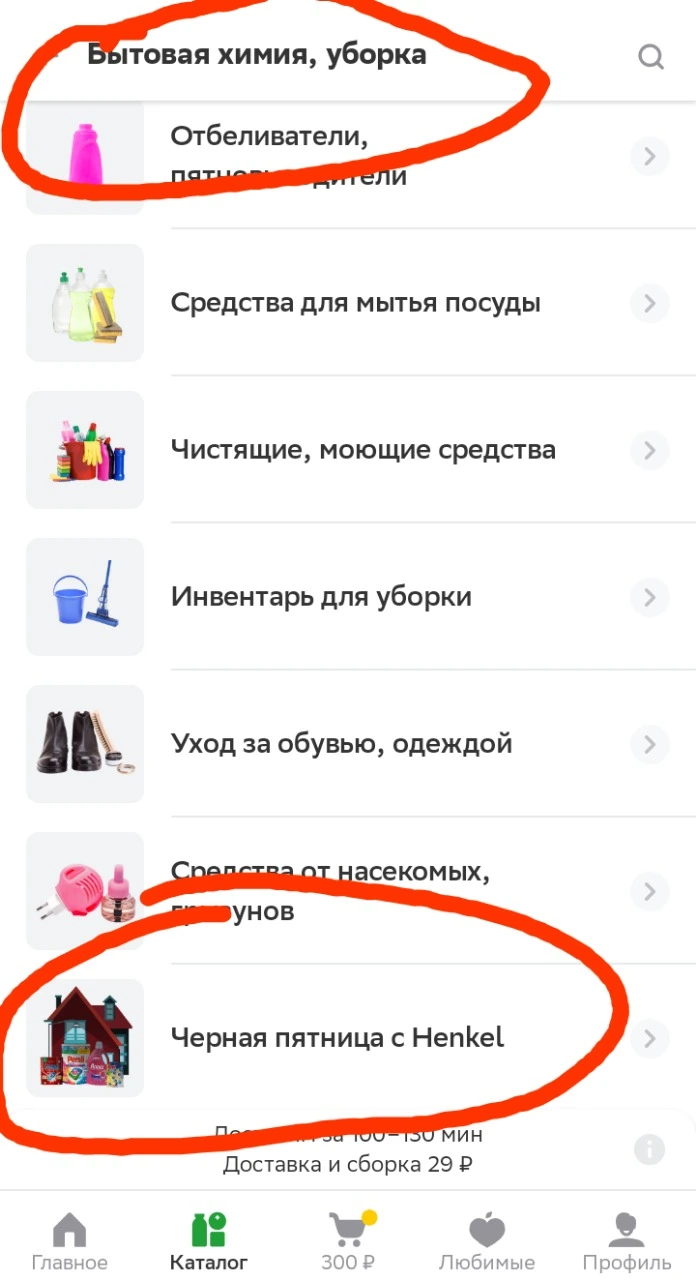Image resolution: width=696 pixels, height=1280 pixels.
Task: Open Инвентарь для уборки category
Action: pos(348,597)
